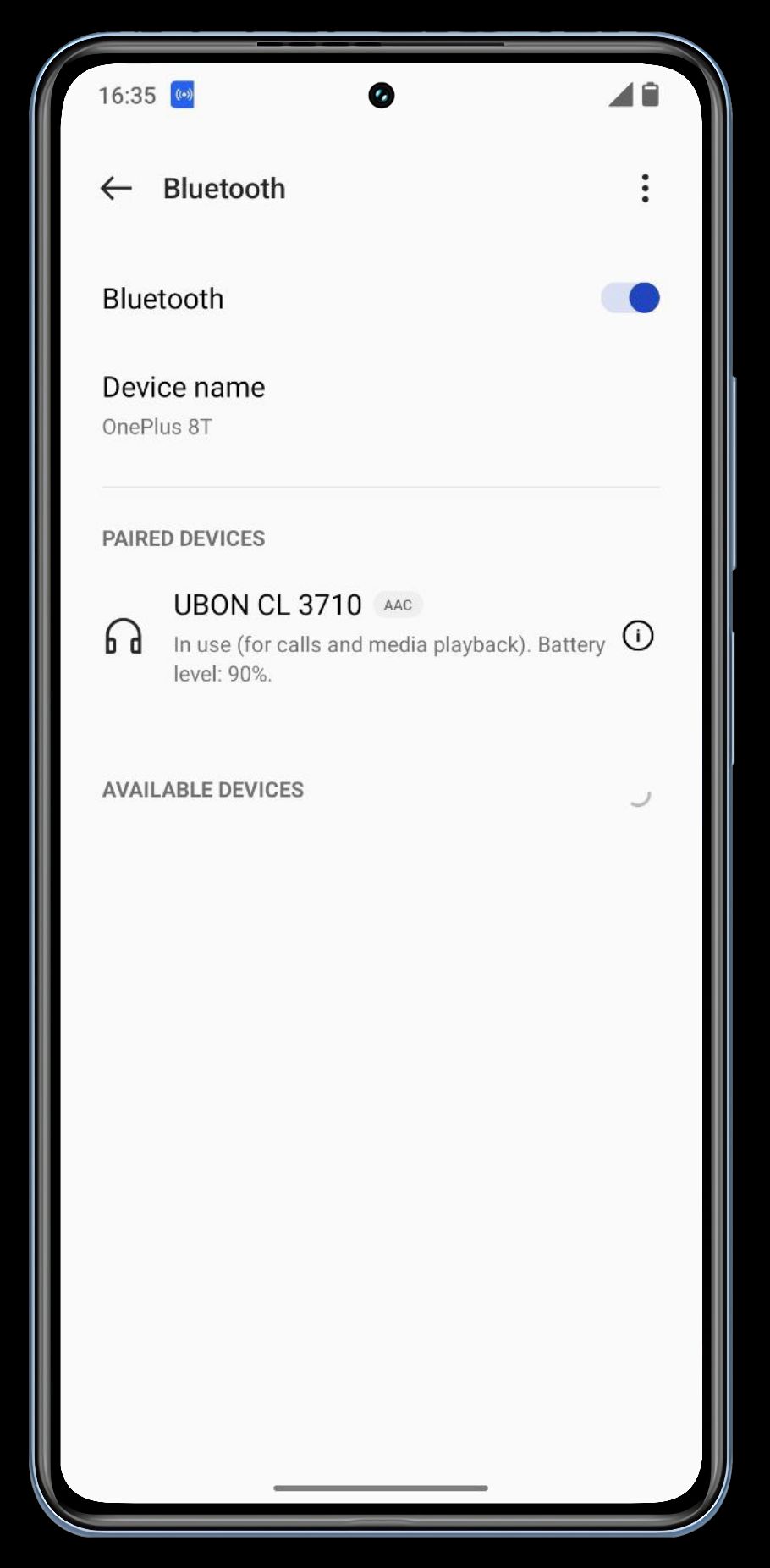Open the three-dot overflow menu
770x1568 pixels.
click(645, 188)
